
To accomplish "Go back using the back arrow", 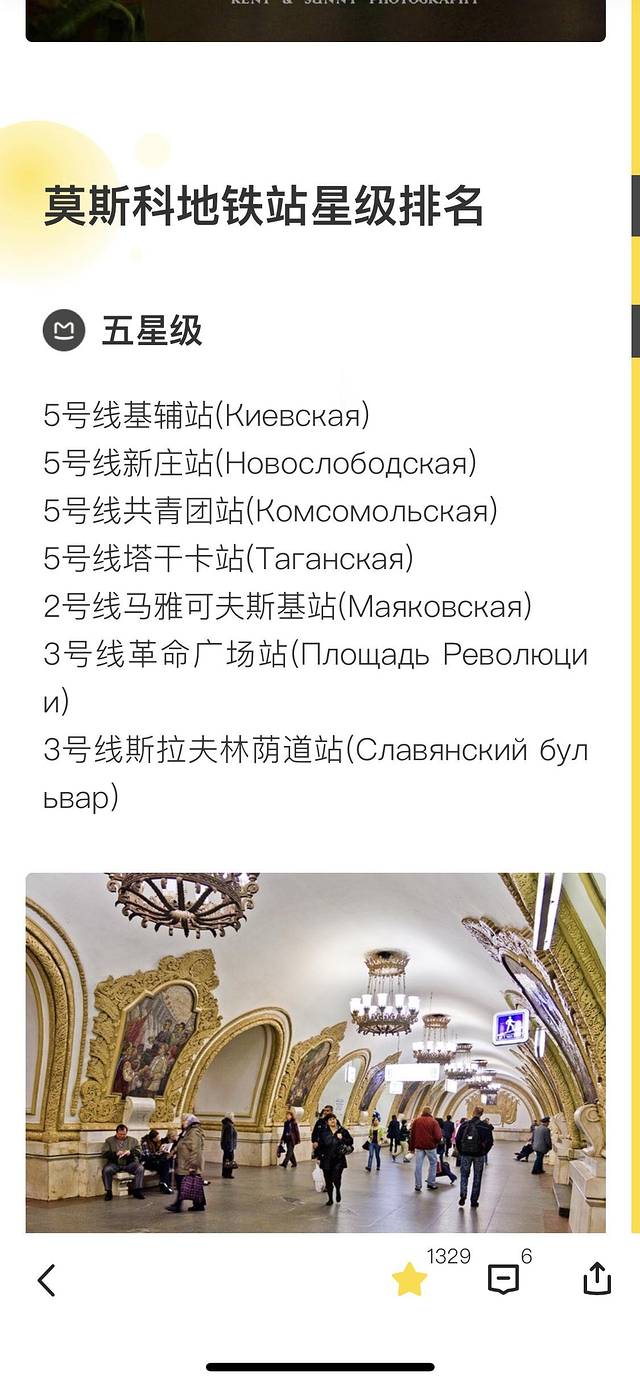I will 46,1280.
